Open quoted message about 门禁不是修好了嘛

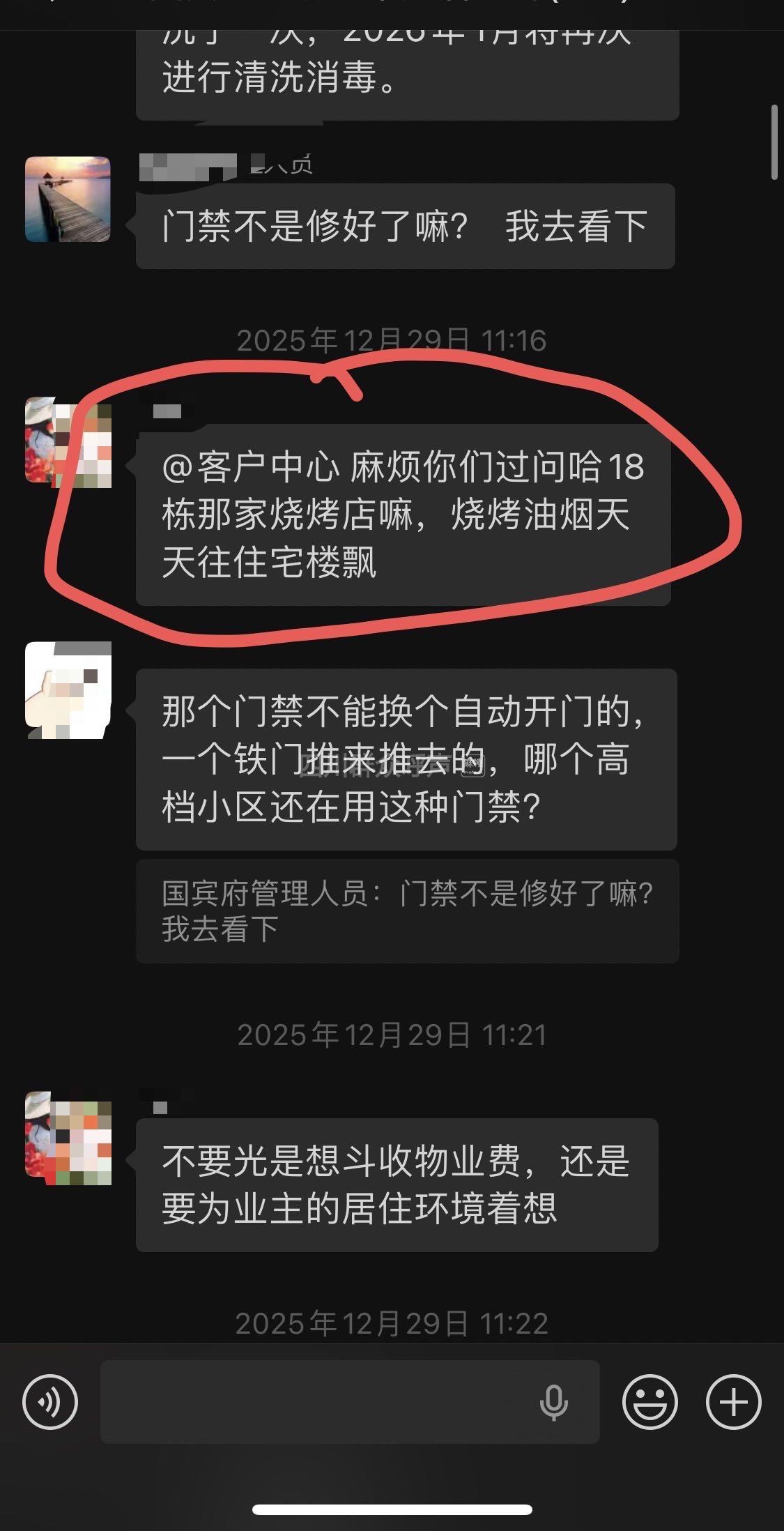pyautogui.click(x=407, y=911)
